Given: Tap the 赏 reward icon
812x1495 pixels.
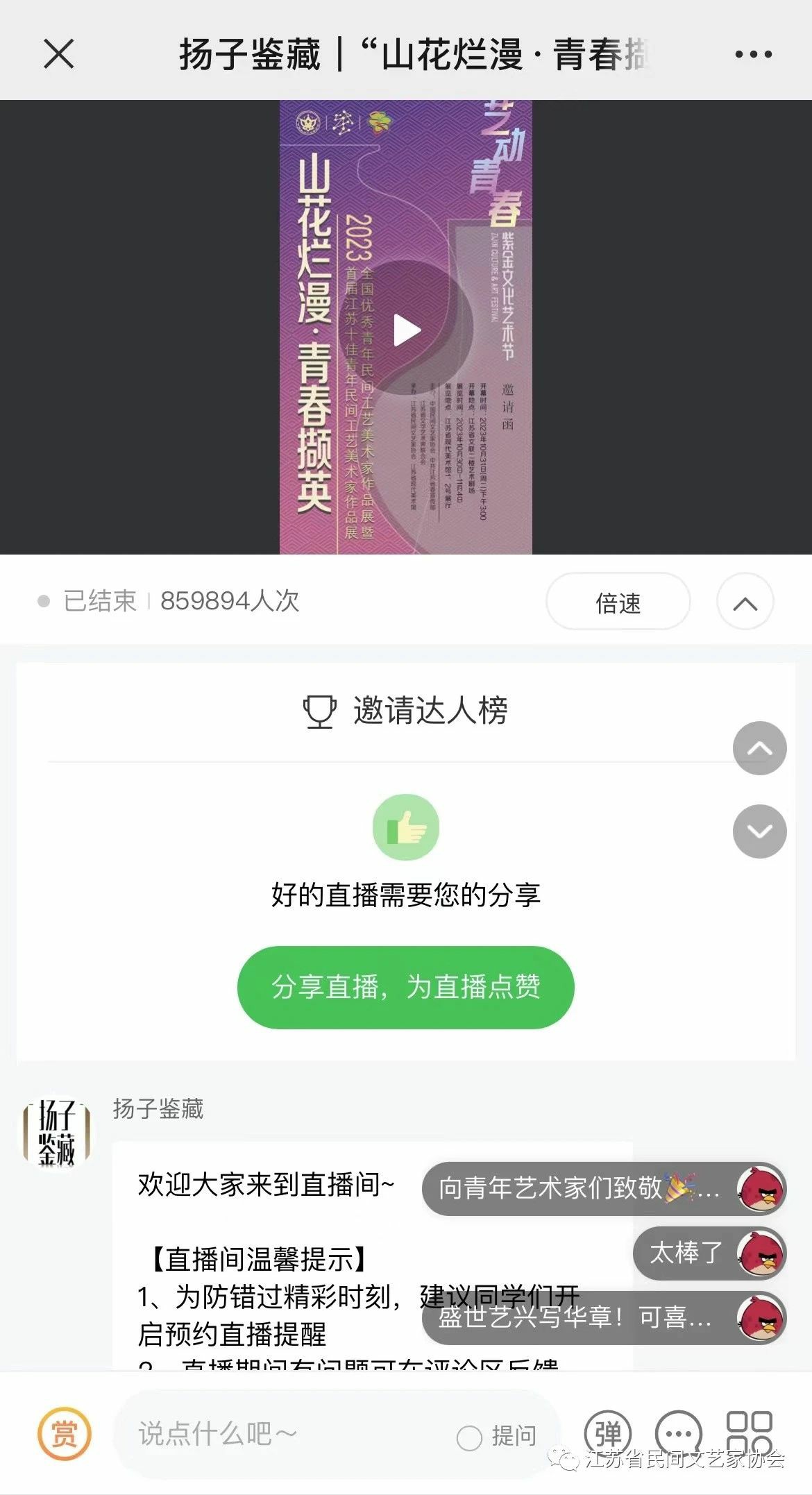Looking at the screenshot, I should 64,1433.
